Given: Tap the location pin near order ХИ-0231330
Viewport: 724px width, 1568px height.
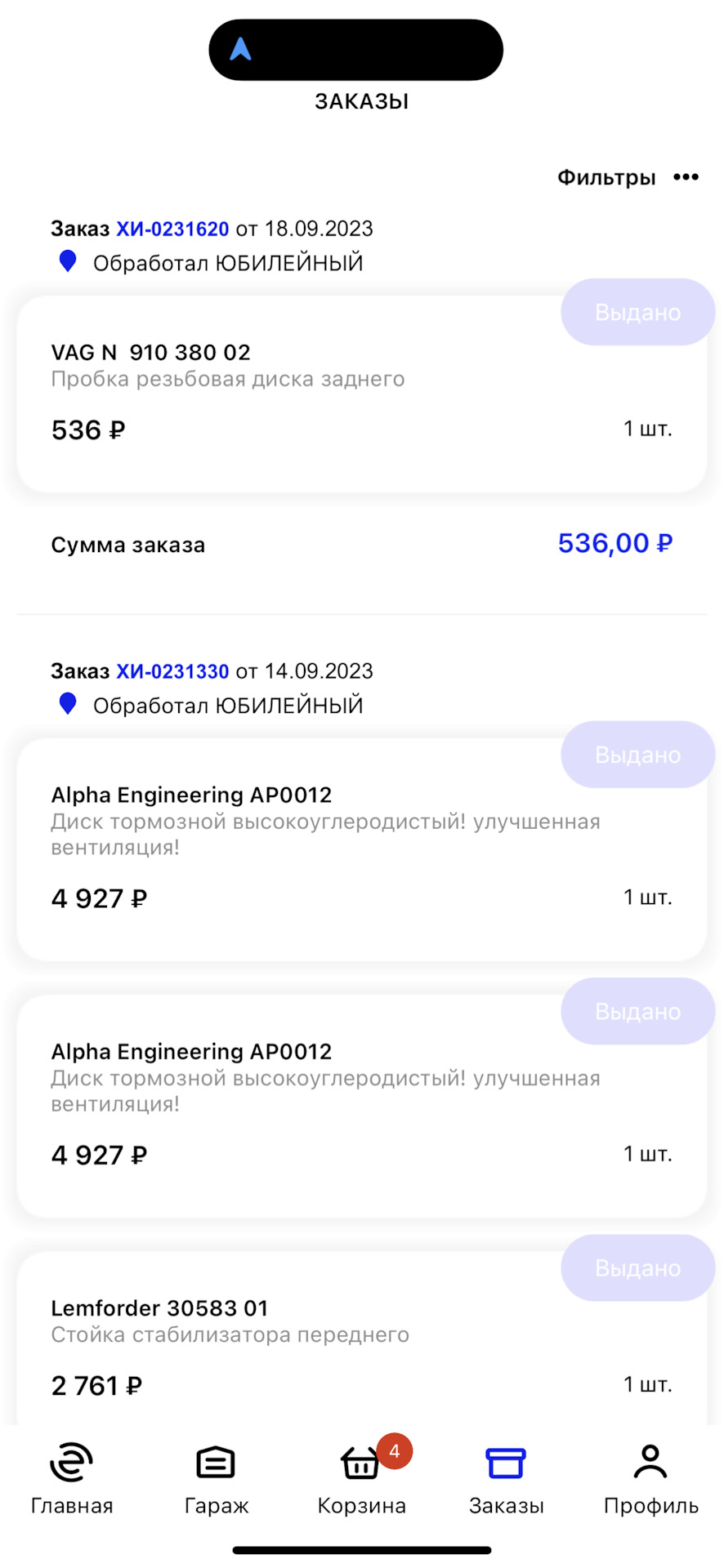Looking at the screenshot, I should click(x=68, y=703).
